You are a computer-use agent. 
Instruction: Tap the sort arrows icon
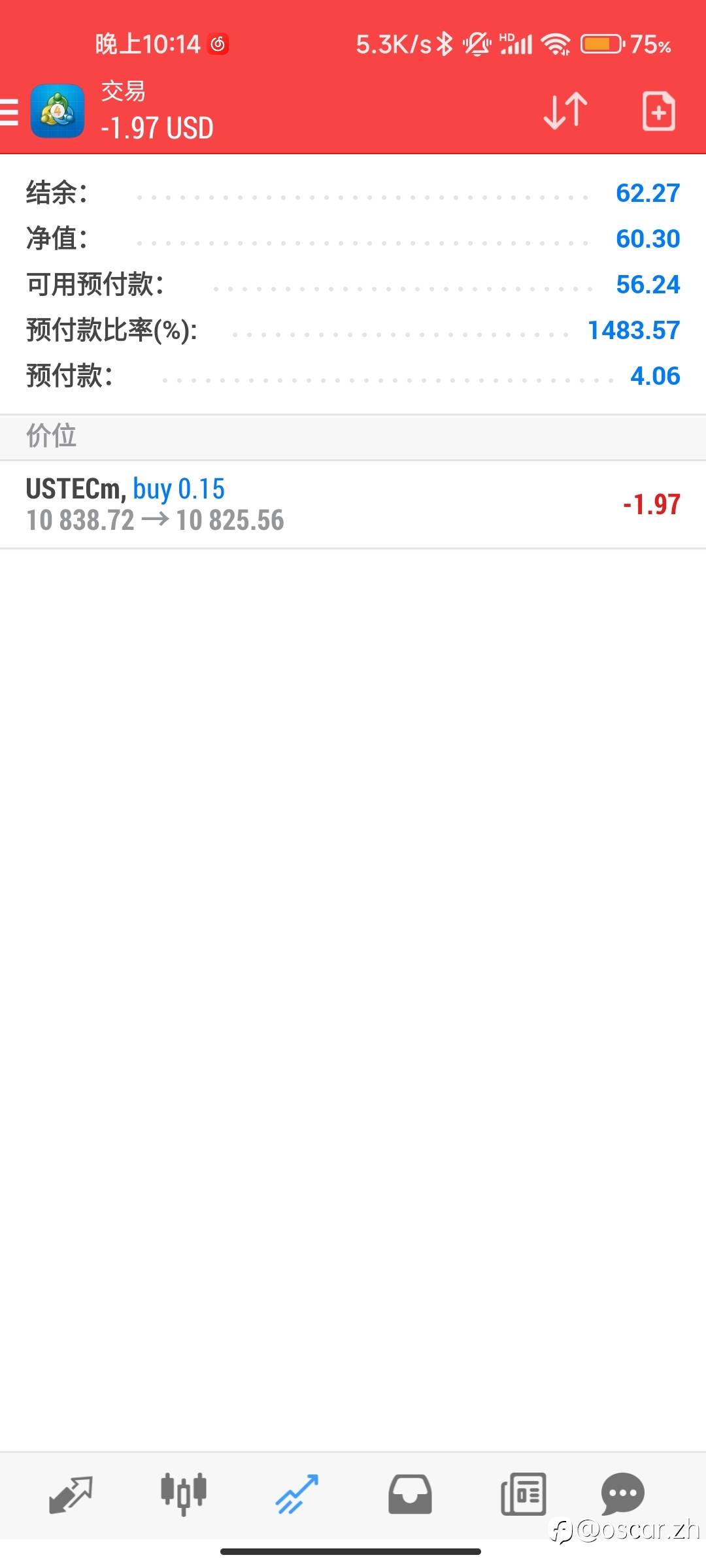point(565,111)
